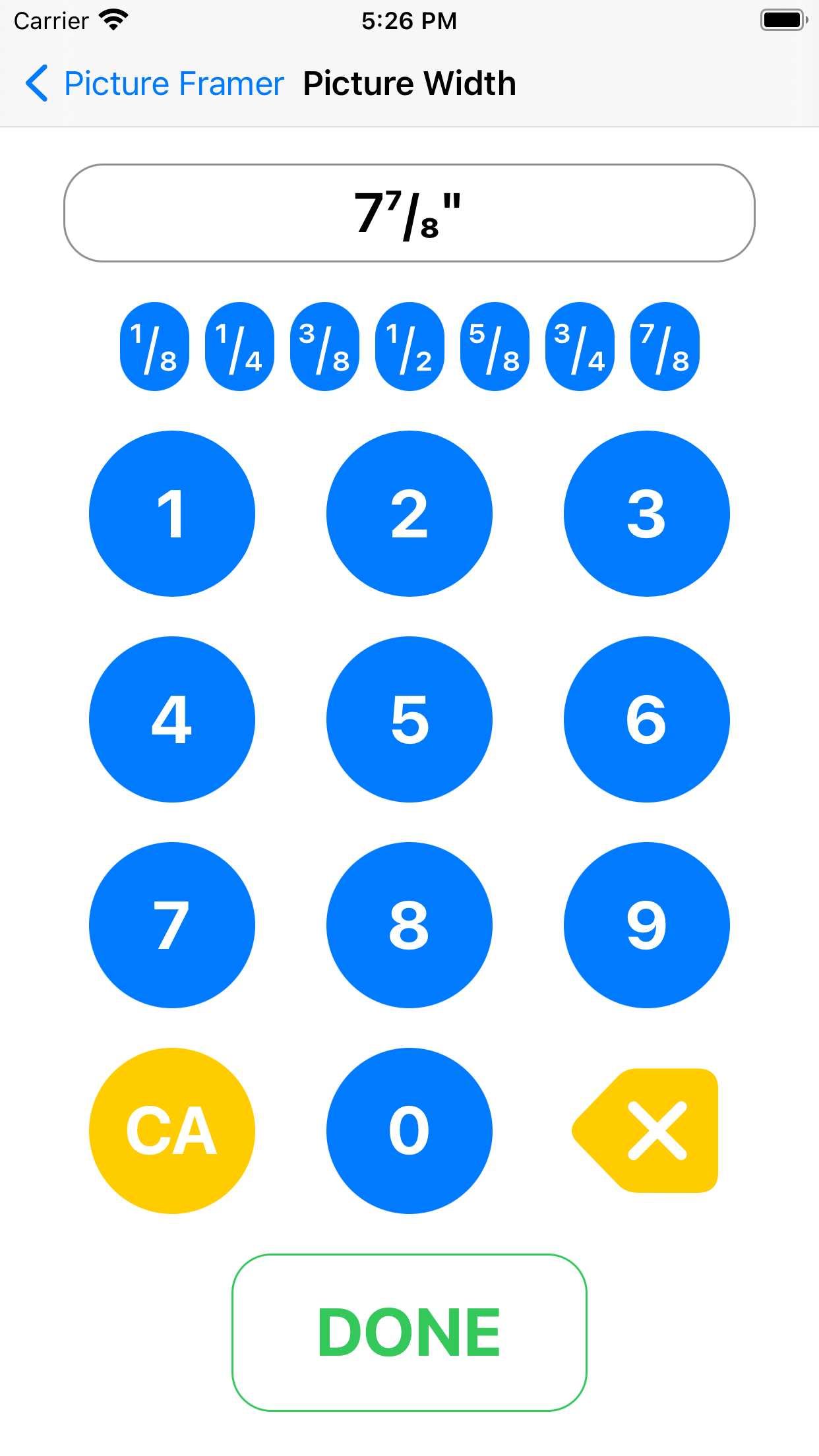
Task: Select the 7/8 fraction chip
Action: point(665,347)
